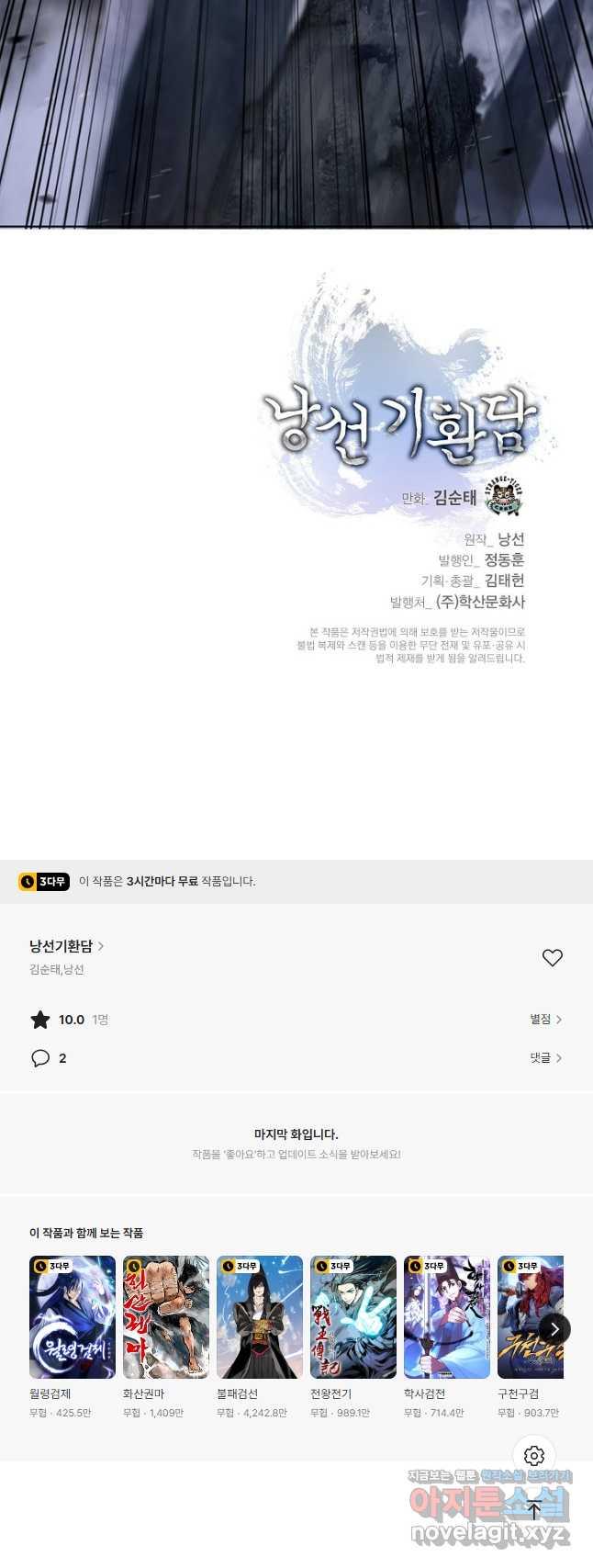593x1568 pixels.
Task: Open the 불패검선 recommended title
Action: click(x=260, y=1317)
